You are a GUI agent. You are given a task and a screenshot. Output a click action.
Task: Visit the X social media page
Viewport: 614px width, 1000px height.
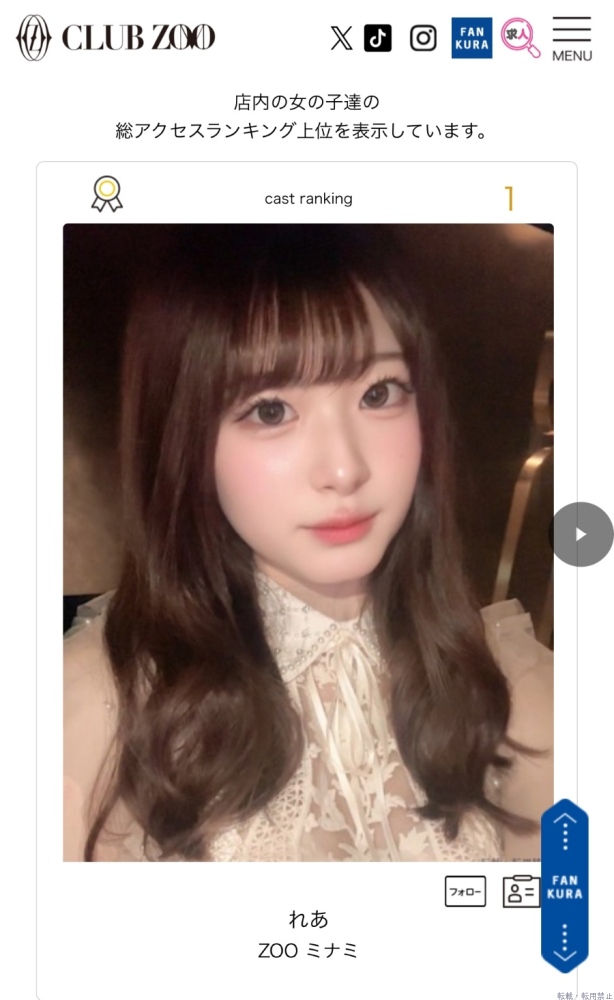[341, 38]
